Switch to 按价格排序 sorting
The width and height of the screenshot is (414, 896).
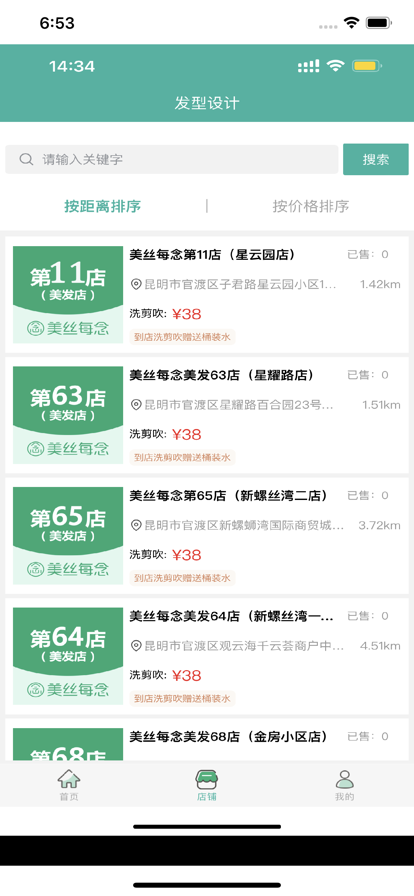point(310,206)
